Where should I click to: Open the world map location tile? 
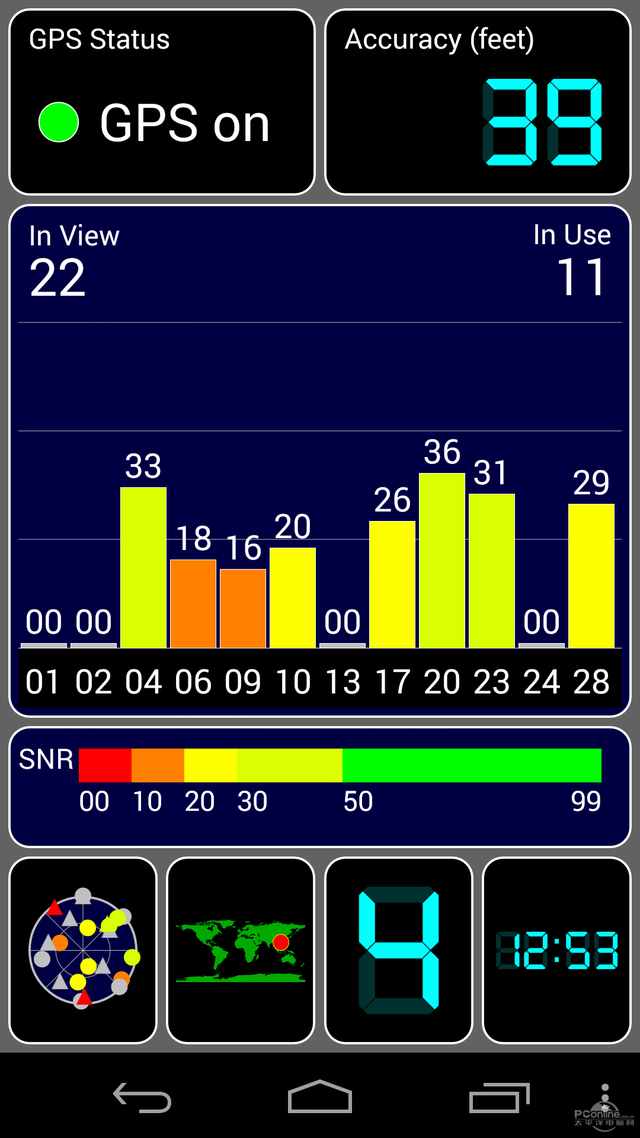pyautogui.click(x=240, y=950)
